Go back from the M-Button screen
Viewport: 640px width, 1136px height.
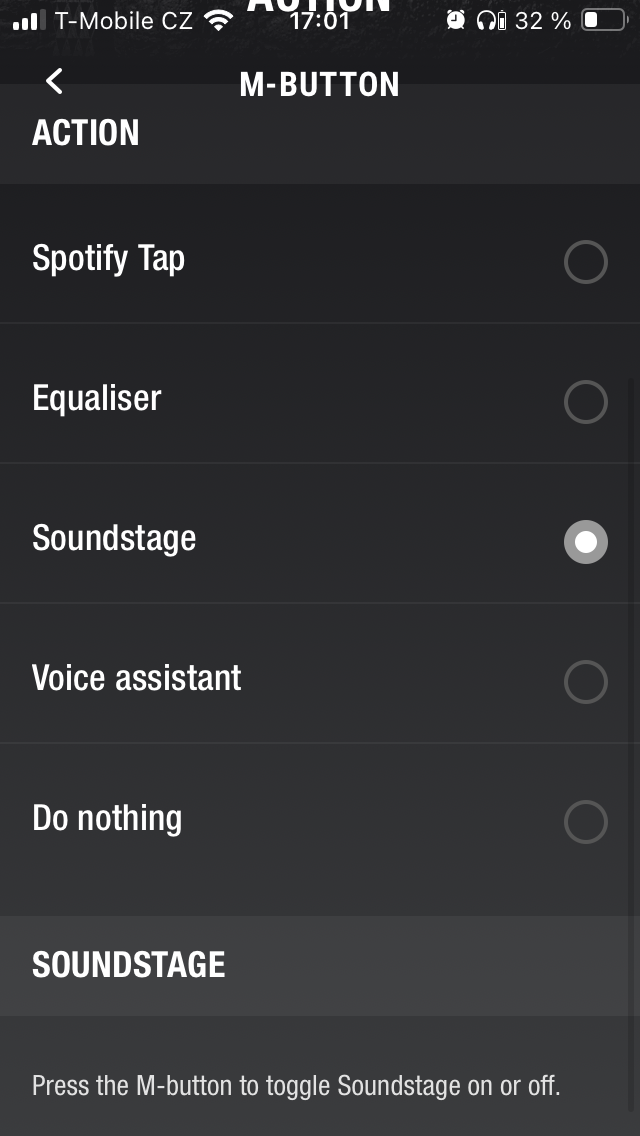(55, 82)
